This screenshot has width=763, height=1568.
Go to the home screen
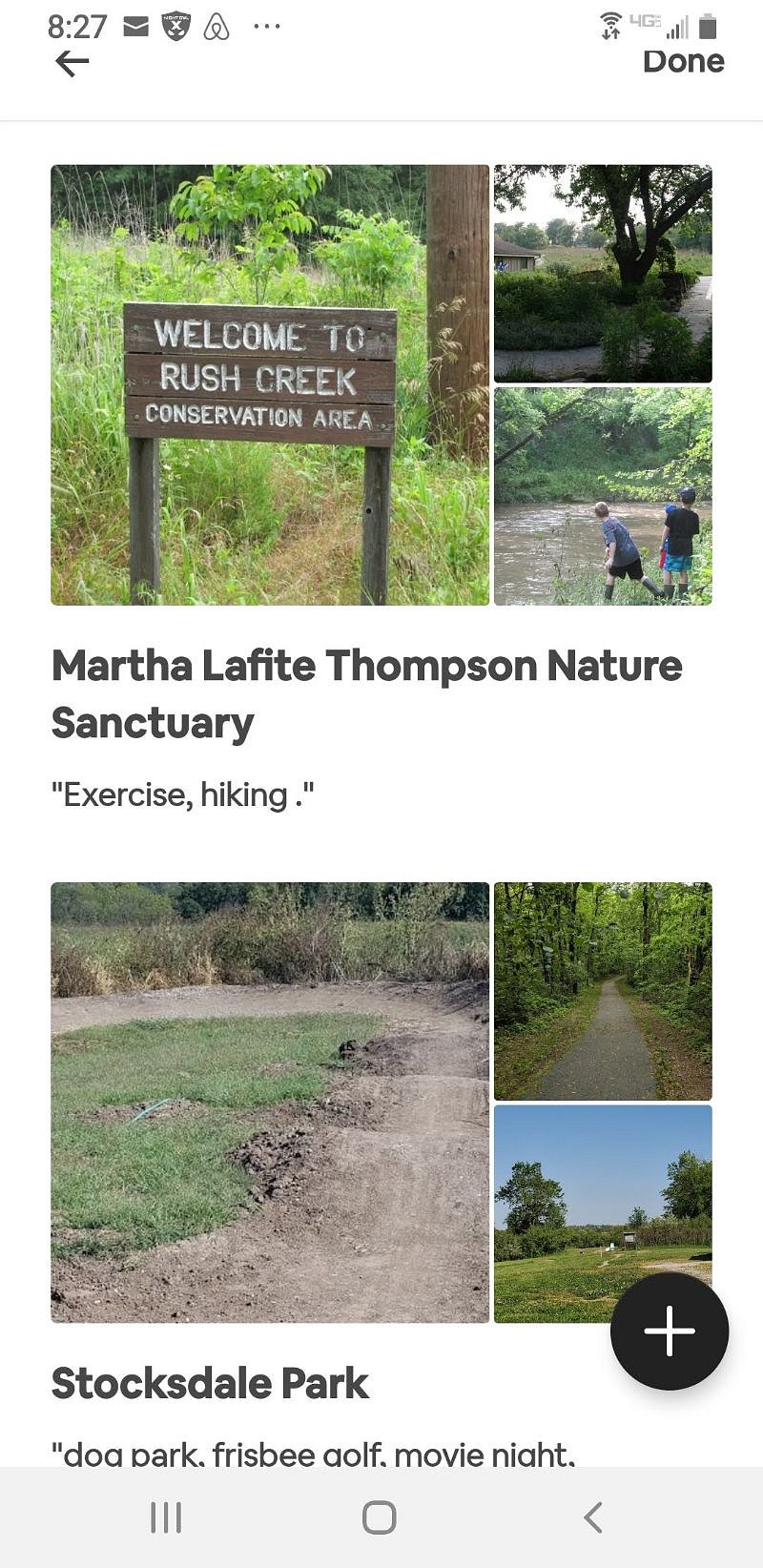pos(380,1516)
